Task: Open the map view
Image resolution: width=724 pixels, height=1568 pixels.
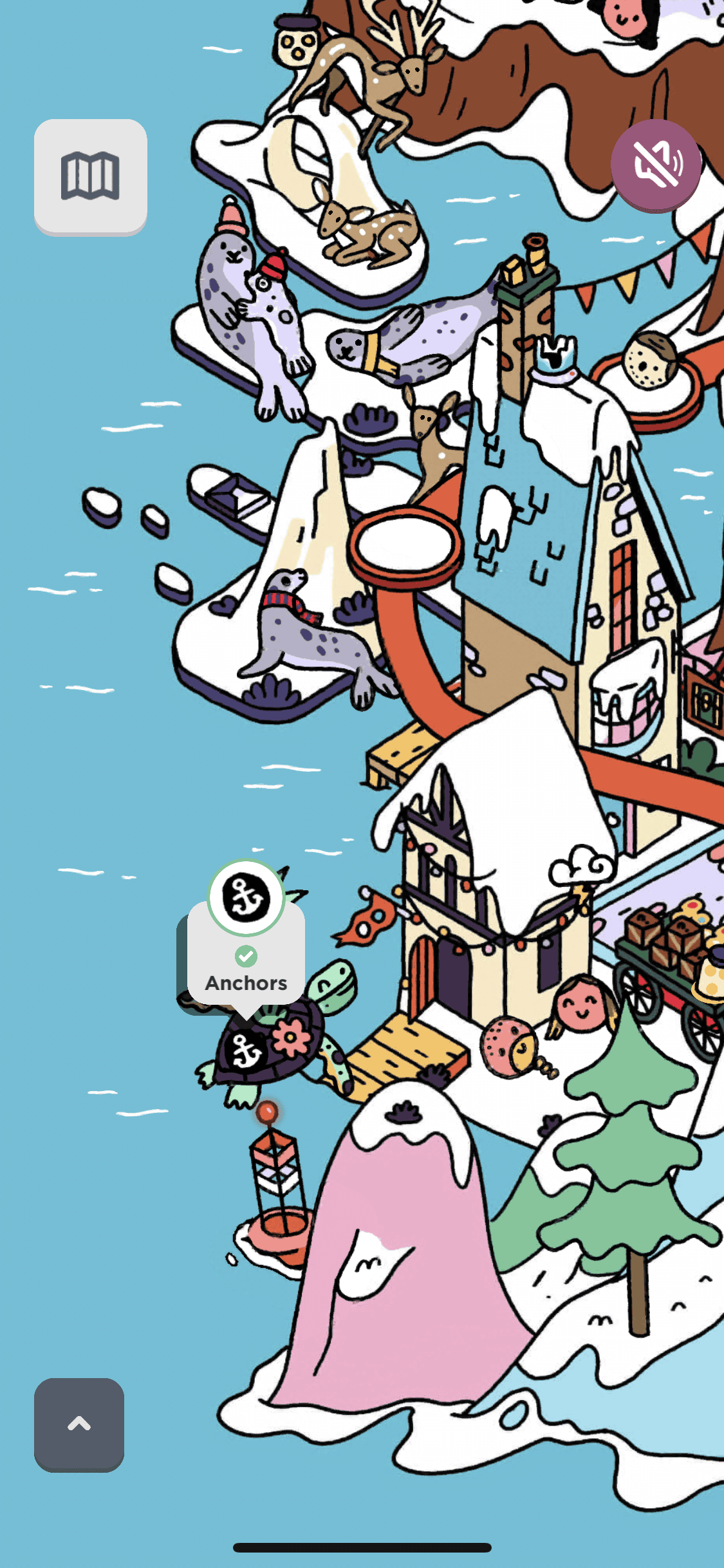Action: 90,176
